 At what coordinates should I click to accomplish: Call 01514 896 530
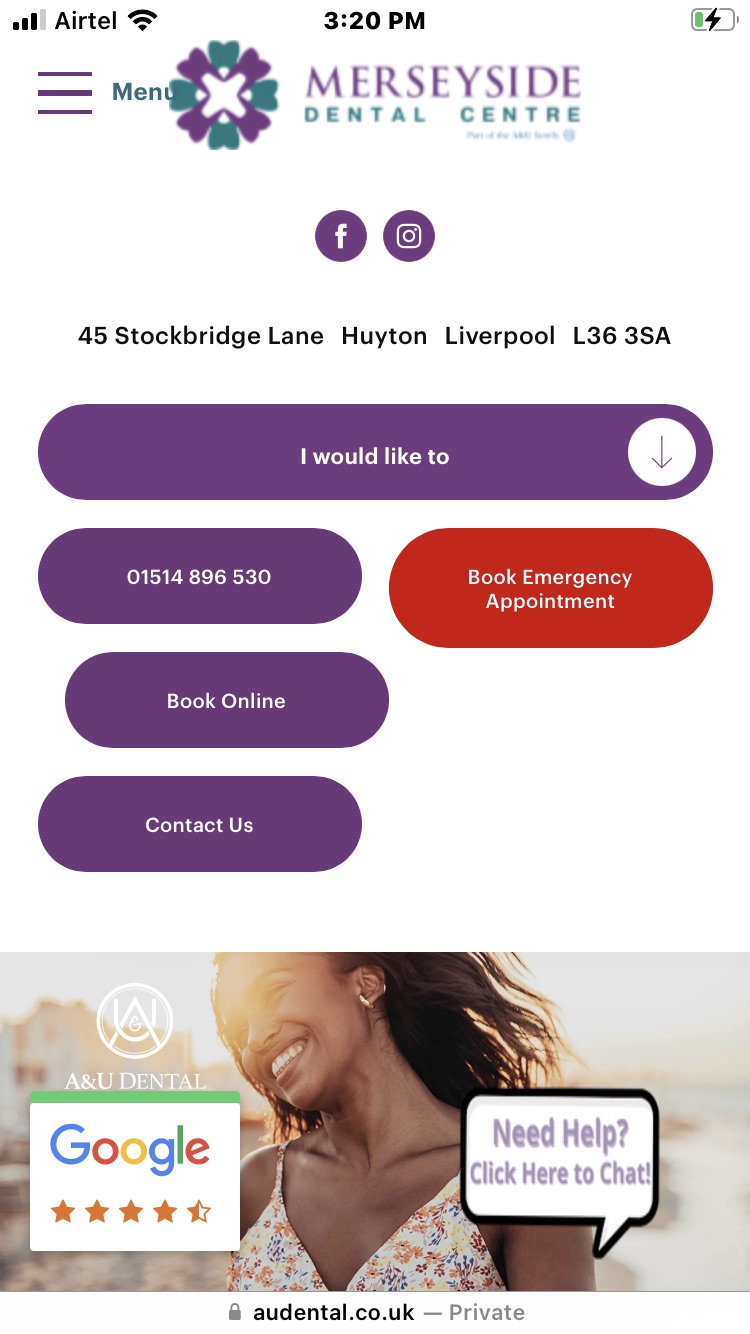click(x=199, y=577)
